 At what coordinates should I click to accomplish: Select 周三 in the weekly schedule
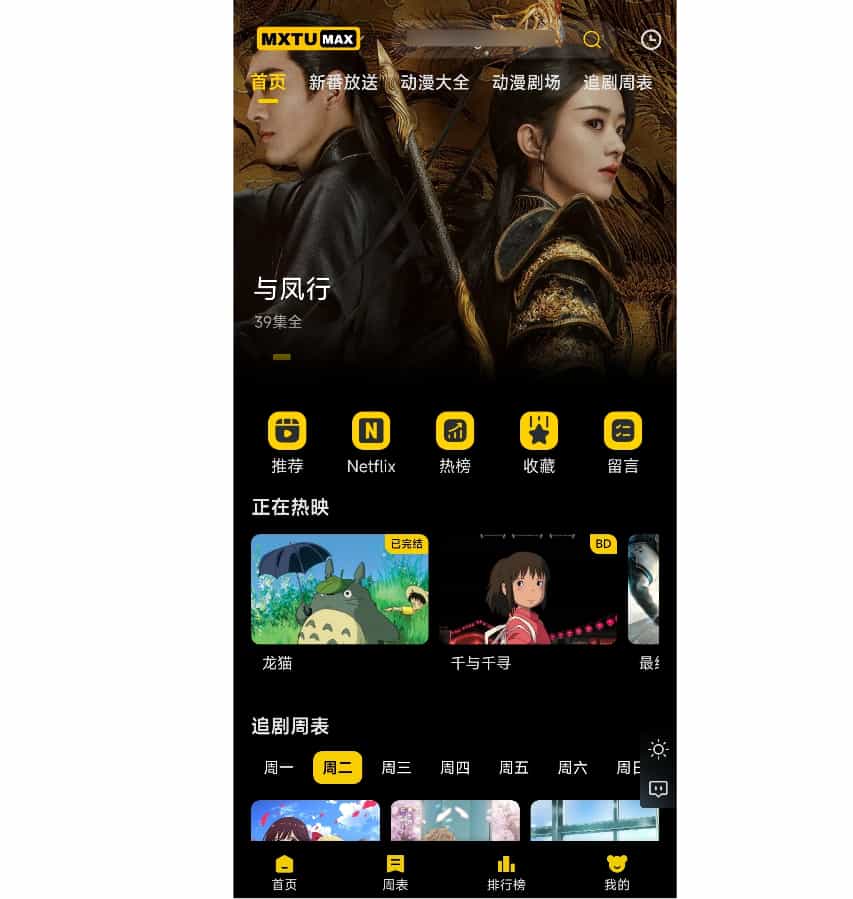pyautogui.click(x=397, y=768)
